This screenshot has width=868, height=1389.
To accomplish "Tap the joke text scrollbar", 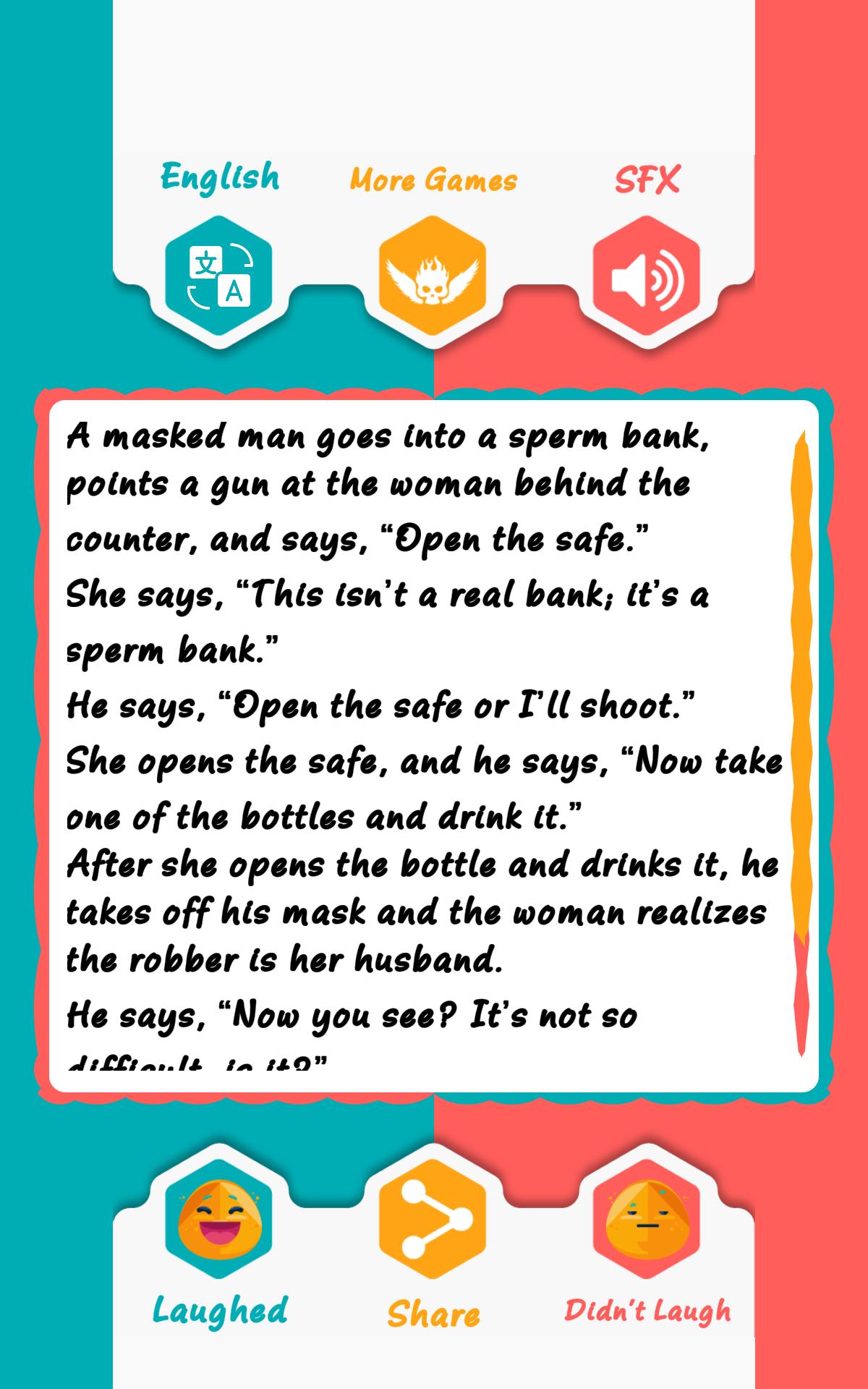I will tap(801, 687).
